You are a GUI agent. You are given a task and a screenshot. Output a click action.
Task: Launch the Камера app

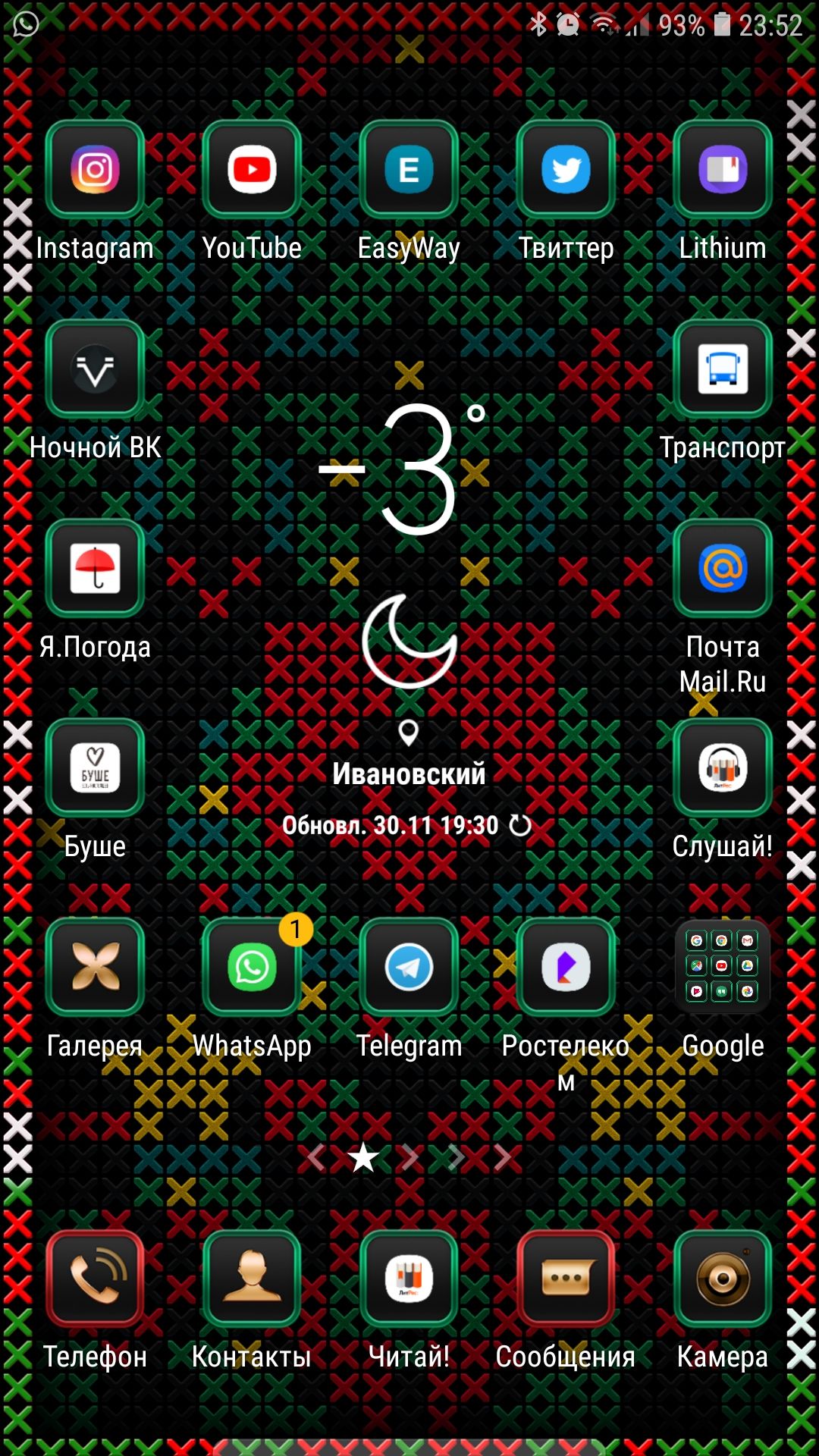pyautogui.click(x=723, y=1279)
